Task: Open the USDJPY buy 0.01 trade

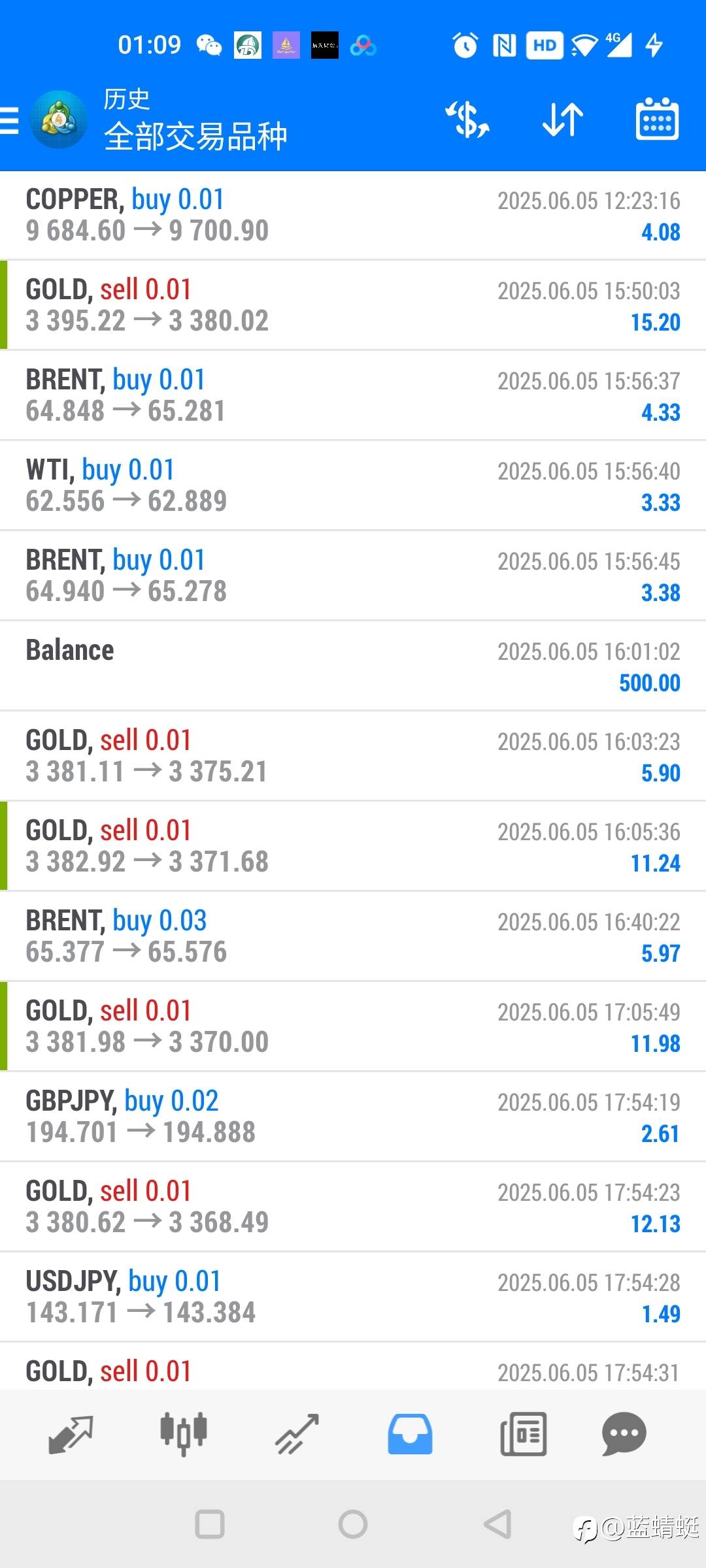Action: tap(353, 1298)
